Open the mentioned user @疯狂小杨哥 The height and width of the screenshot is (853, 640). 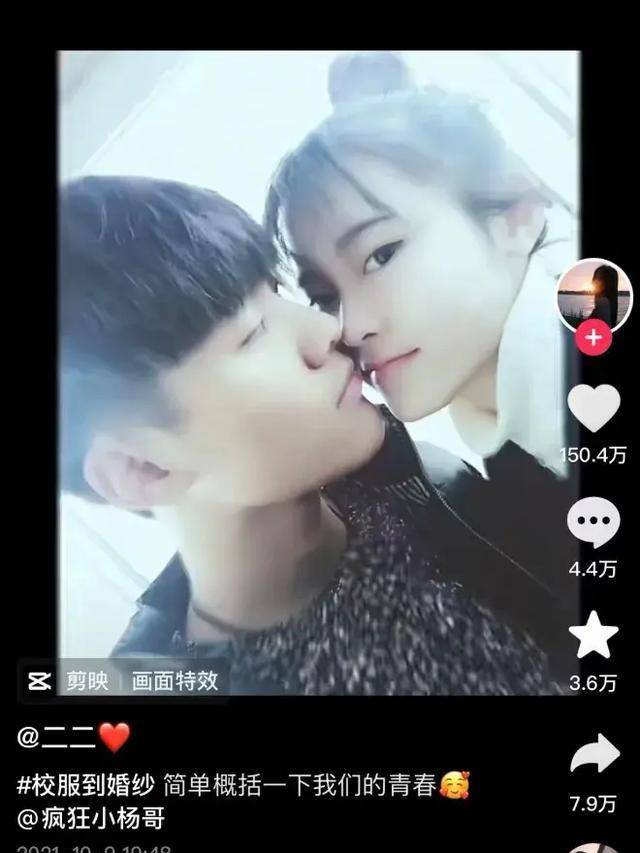tap(90, 819)
